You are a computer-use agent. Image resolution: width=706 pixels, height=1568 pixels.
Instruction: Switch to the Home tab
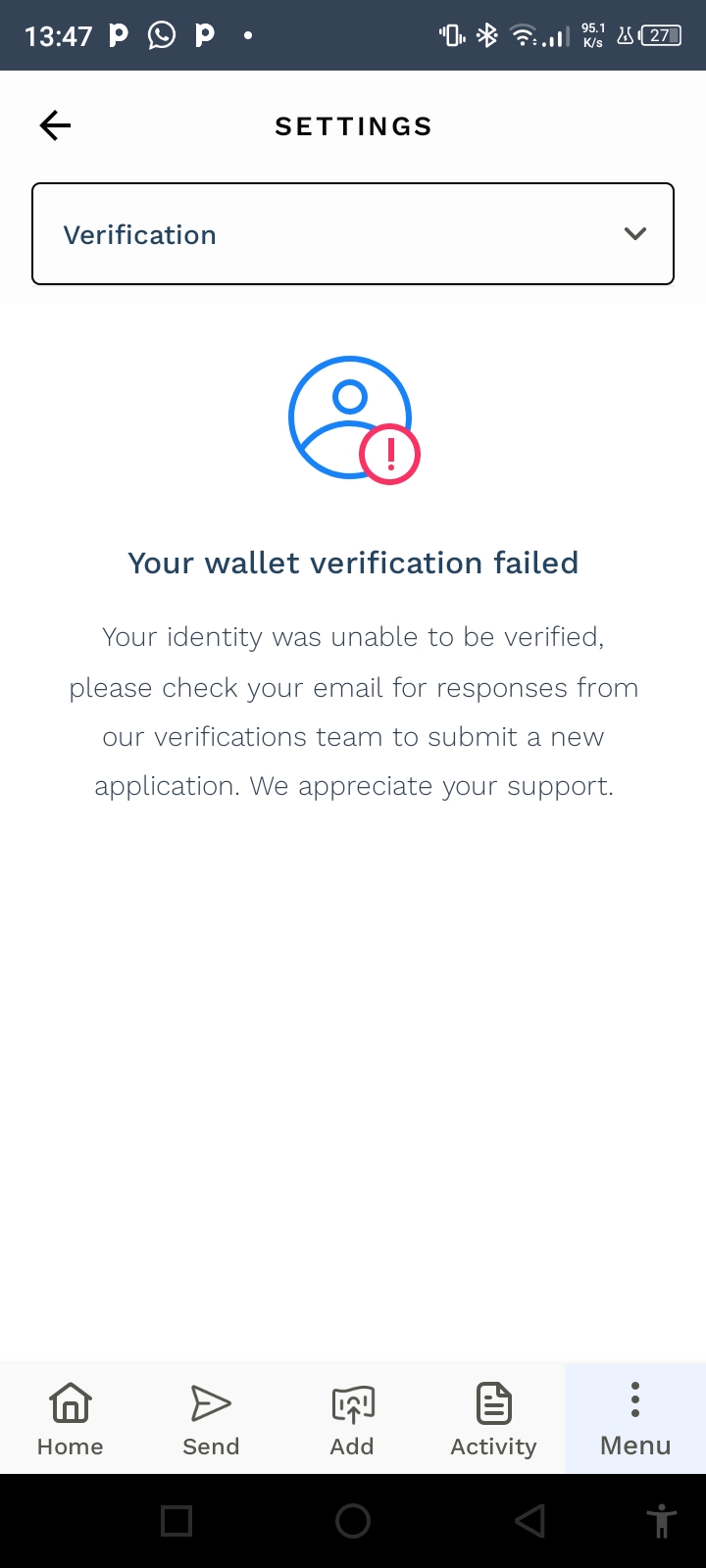point(71,1418)
